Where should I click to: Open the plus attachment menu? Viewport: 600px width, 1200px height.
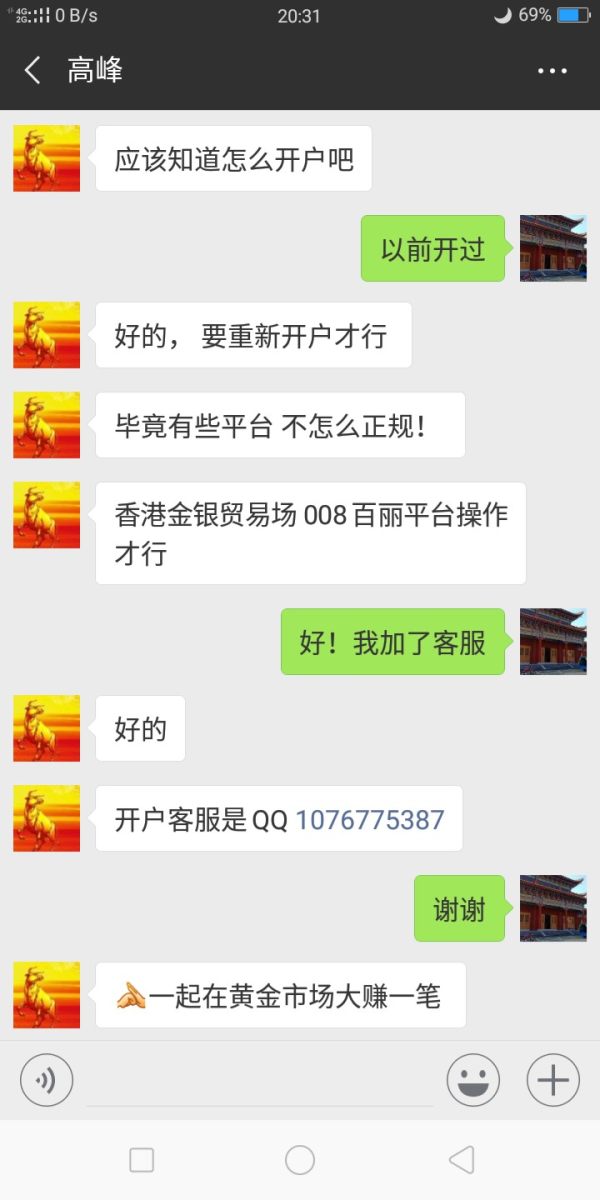(553, 1080)
